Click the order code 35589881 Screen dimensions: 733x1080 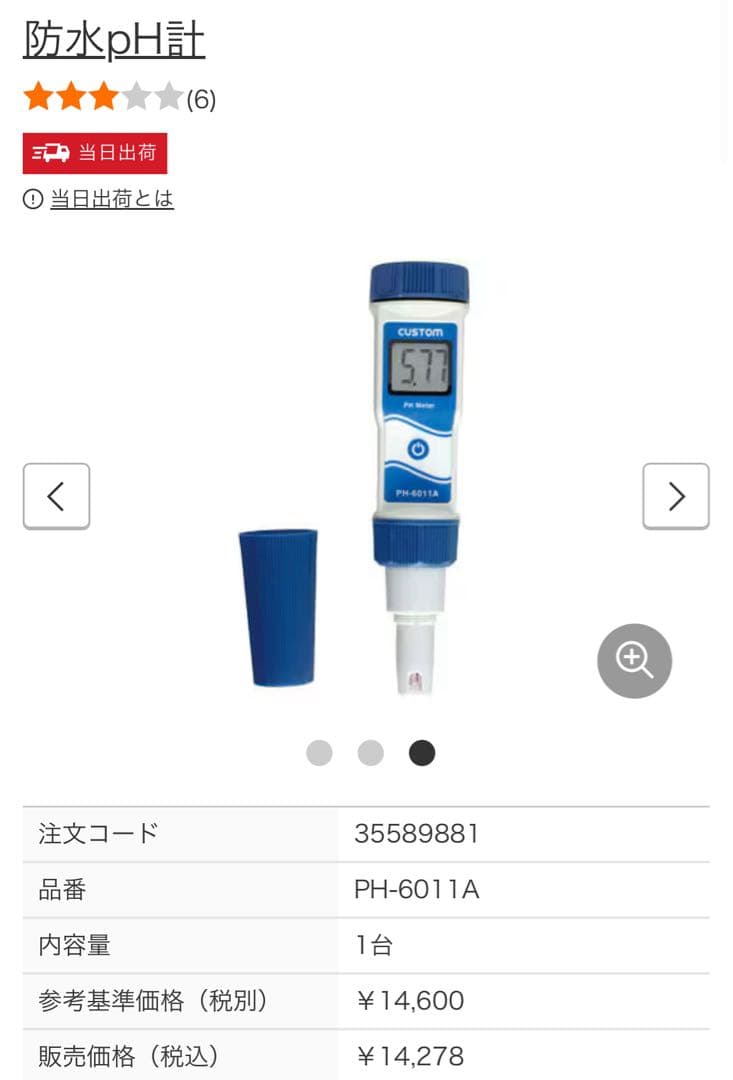coord(415,834)
